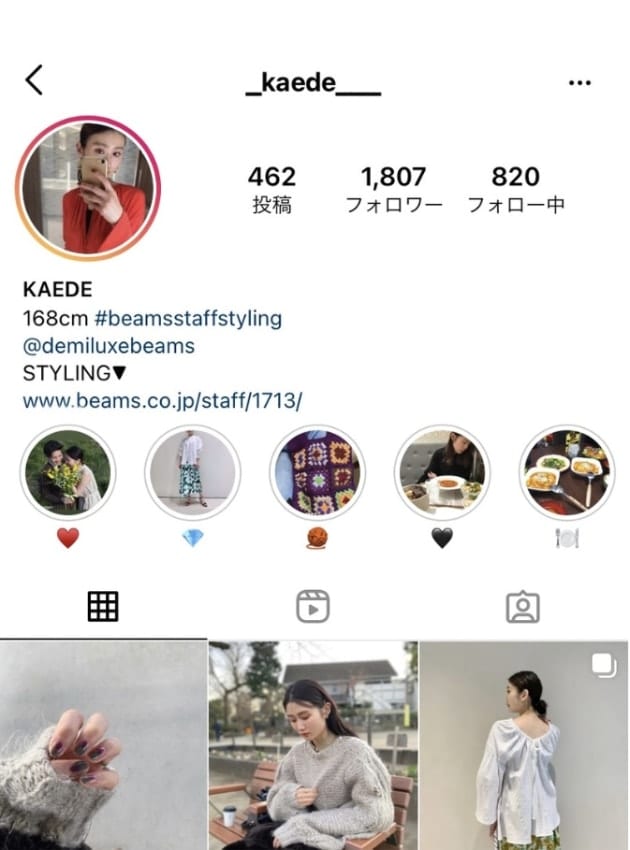This screenshot has height=850, width=630.
Task: Open the plate and cutlery highlight
Action: coord(567,473)
